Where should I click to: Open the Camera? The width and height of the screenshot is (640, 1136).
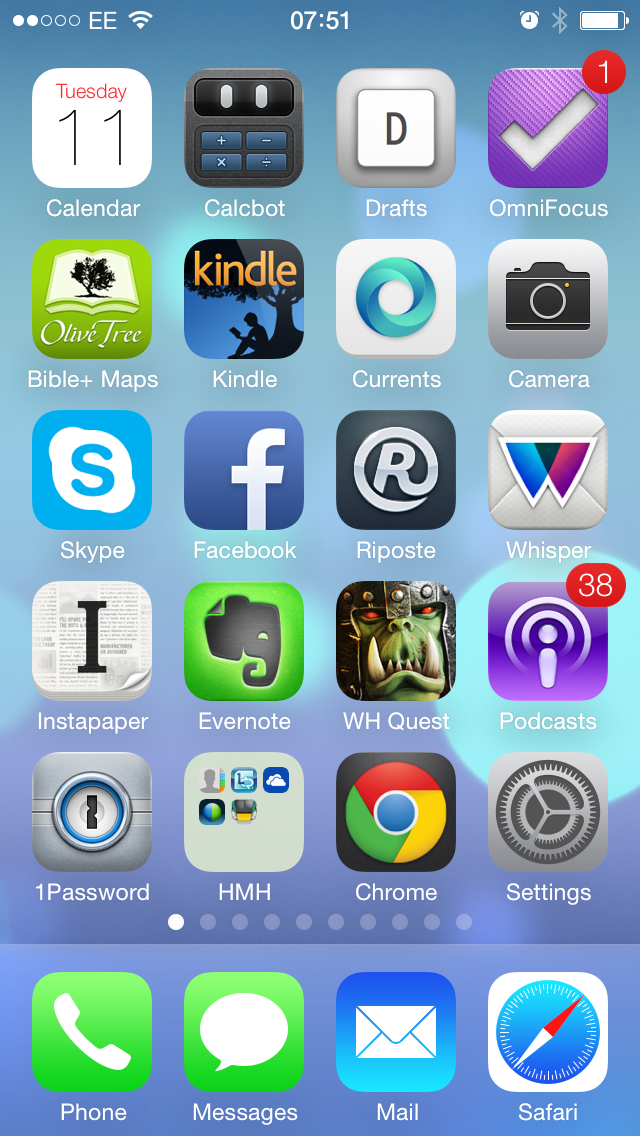tap(548, 299)
